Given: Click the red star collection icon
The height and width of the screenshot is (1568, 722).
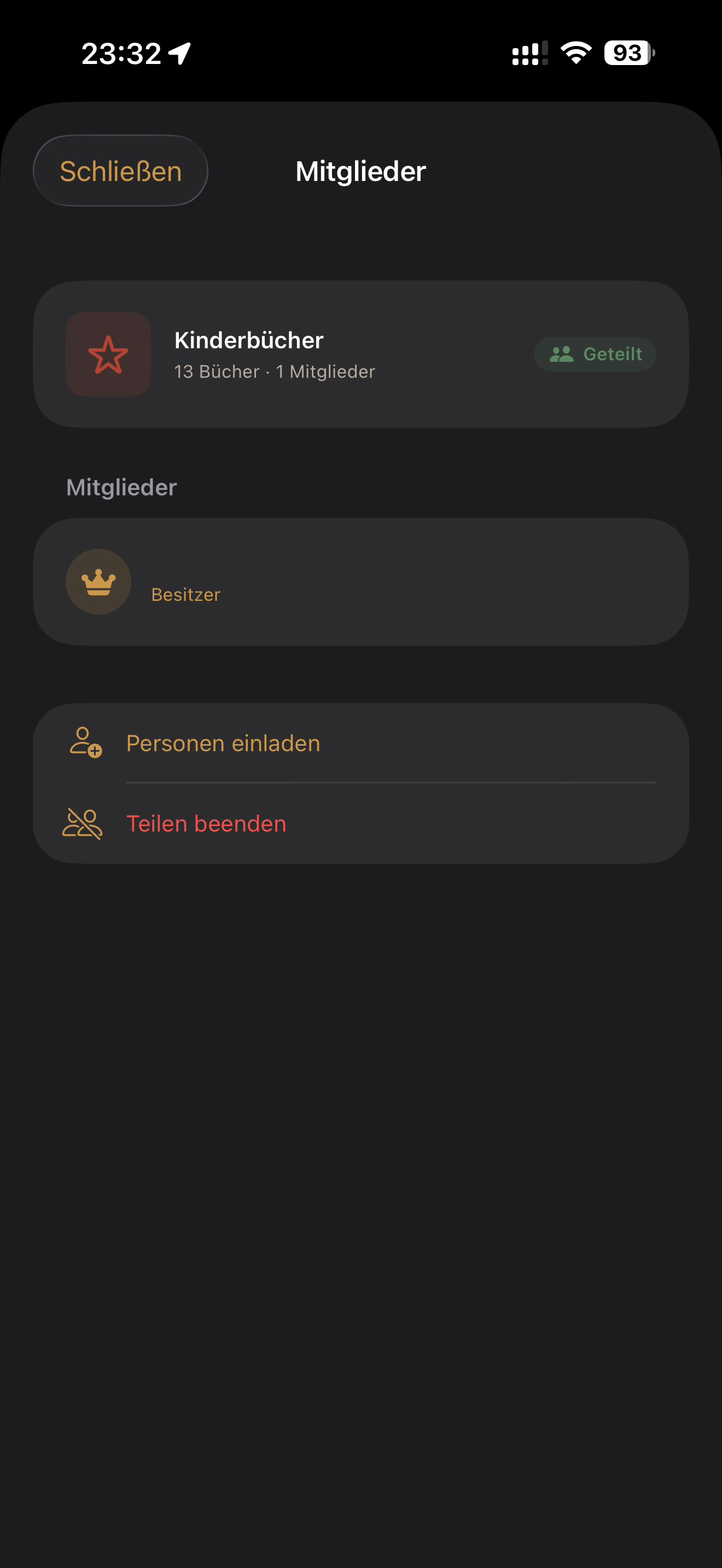Looking at the screenshot, I should pyautogui.click(x=108, y=354).
